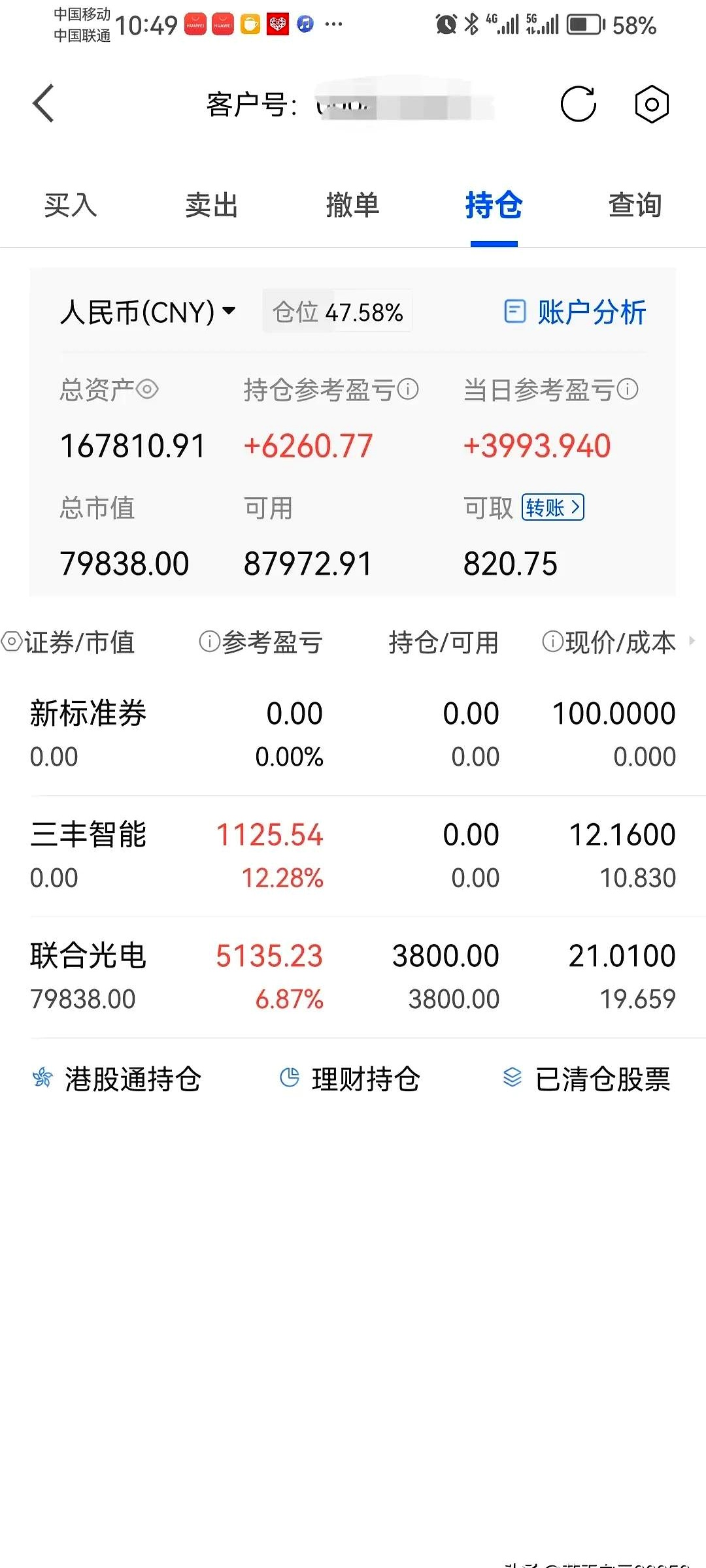Select the 卖出 tab
Image resolution: width=706 pixels, height=1568 pixels.
click(x=211, y=204)
